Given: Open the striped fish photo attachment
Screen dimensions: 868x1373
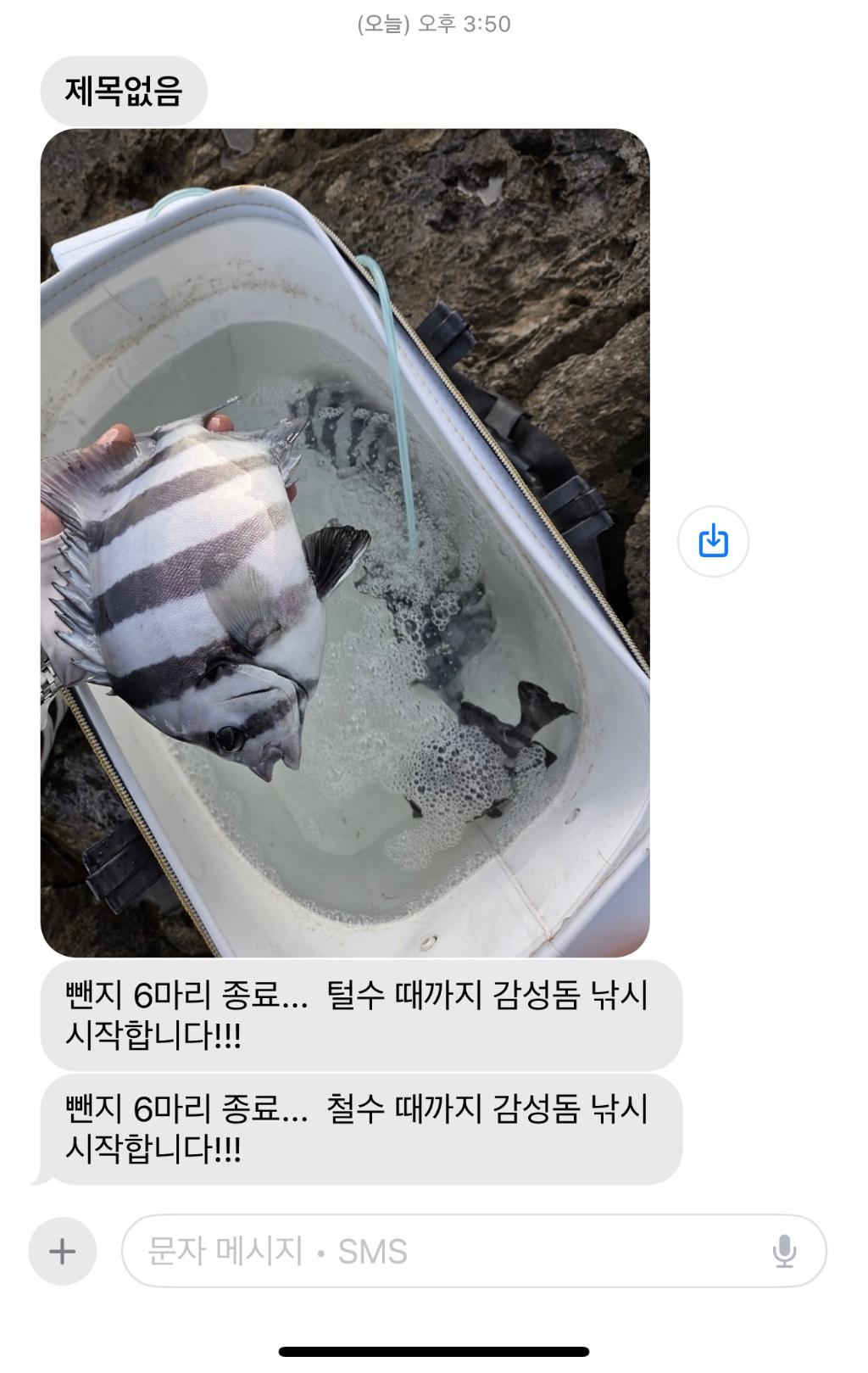Looking at the screenshot, I should (x=345, y=543).
